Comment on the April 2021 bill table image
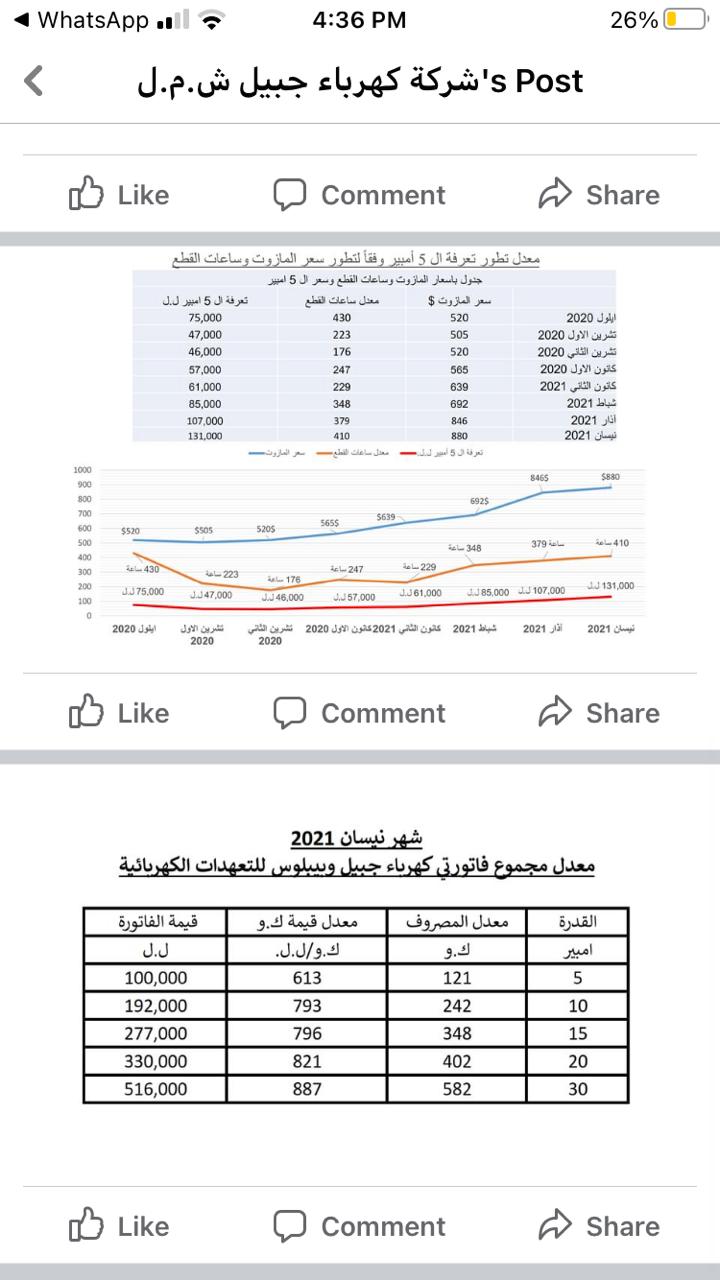This screenshot has width=720, height=1280. click(360, 1226)
